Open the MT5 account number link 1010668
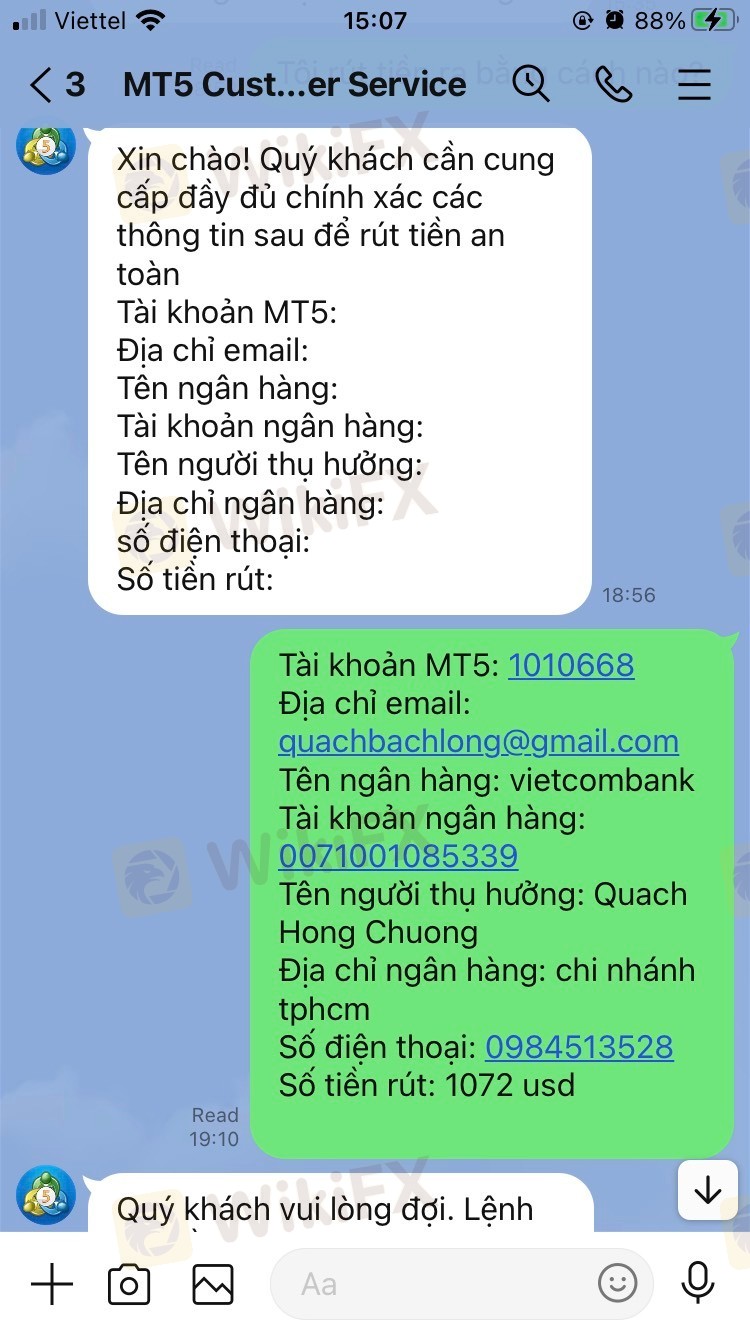 (x=571, y=666)
